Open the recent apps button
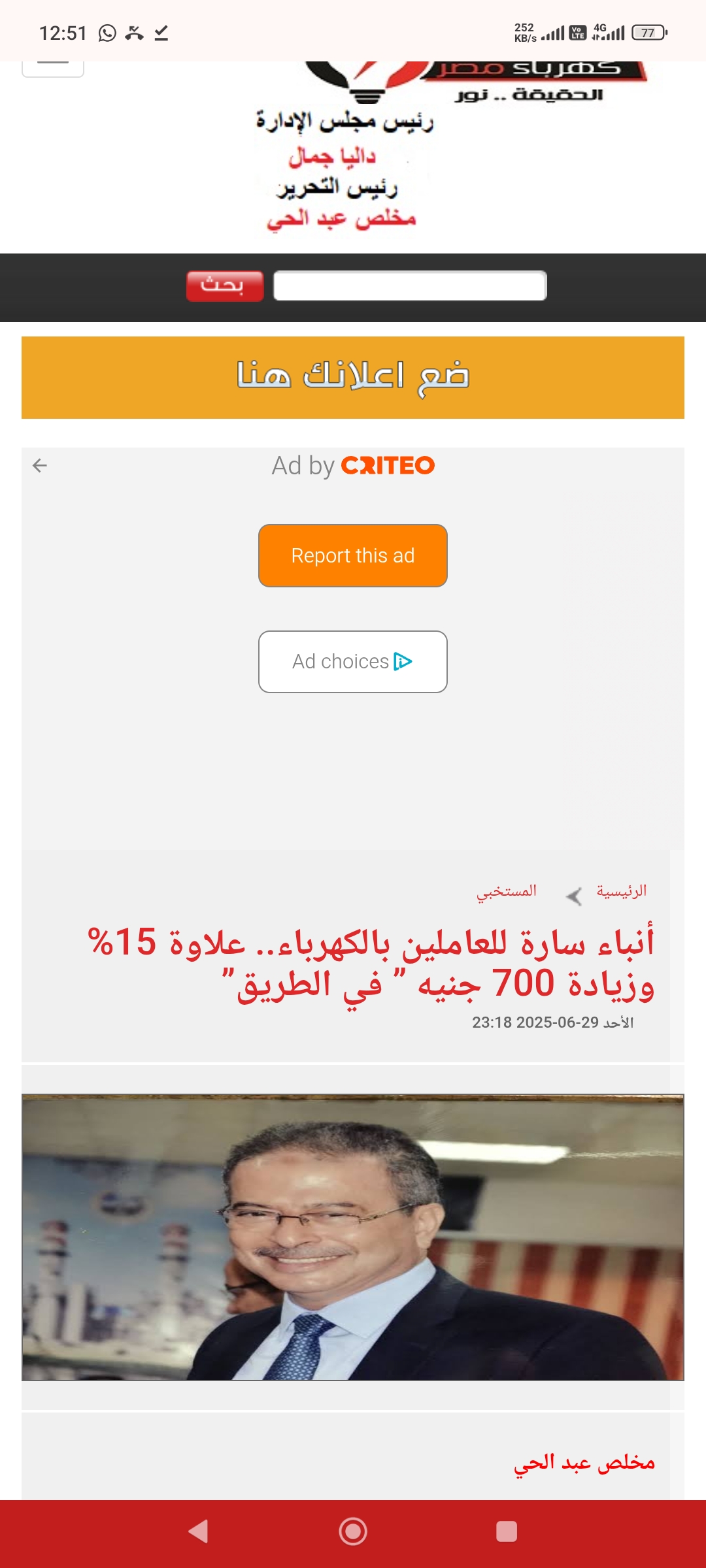This screenshot has height=1568, width=706. (507, 1531)
